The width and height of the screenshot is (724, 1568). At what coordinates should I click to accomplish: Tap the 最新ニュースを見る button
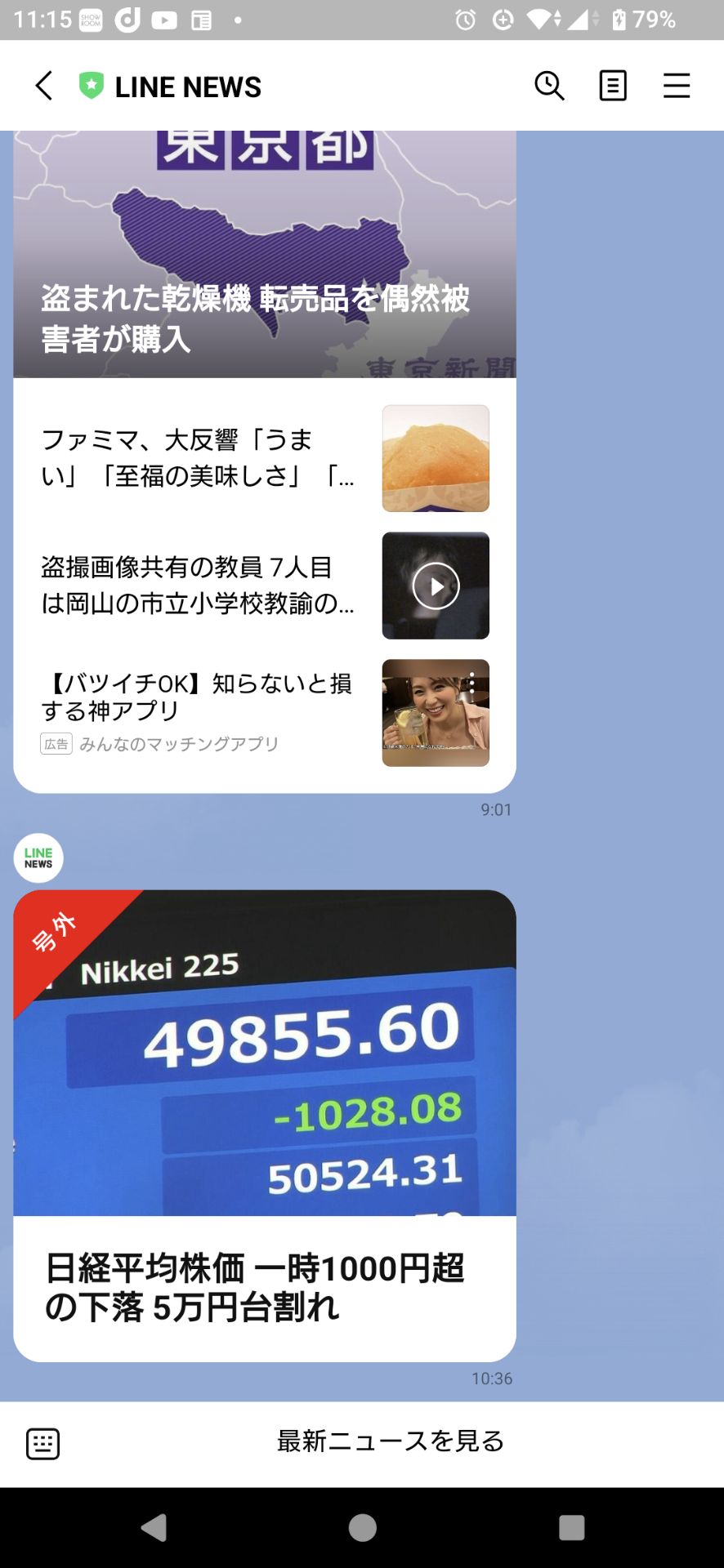click(390, 1442)
